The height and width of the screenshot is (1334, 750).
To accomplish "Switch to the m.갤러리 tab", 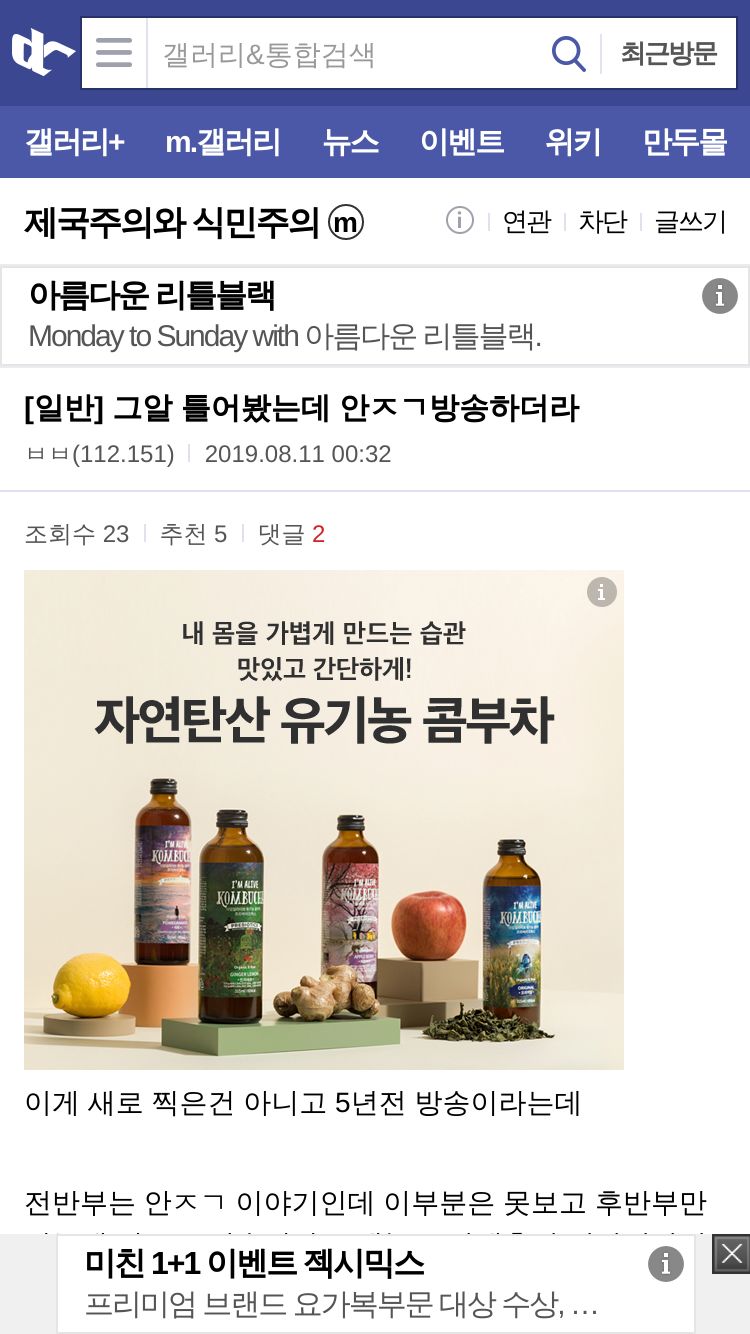I will coord(223,142).
